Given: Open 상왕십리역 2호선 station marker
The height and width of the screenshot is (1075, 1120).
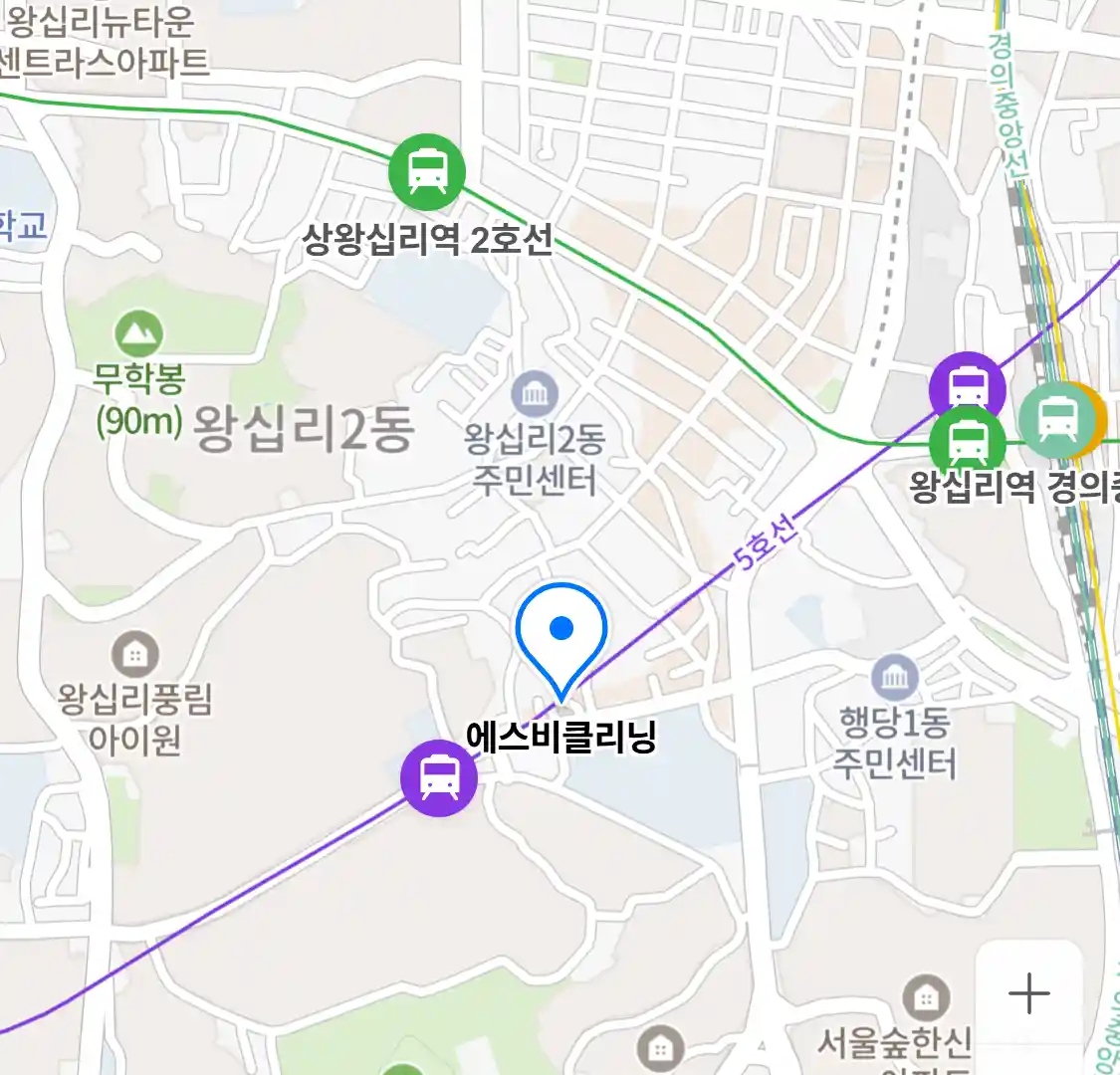Looking at the screenshot, I should click(x=427, y=172).
